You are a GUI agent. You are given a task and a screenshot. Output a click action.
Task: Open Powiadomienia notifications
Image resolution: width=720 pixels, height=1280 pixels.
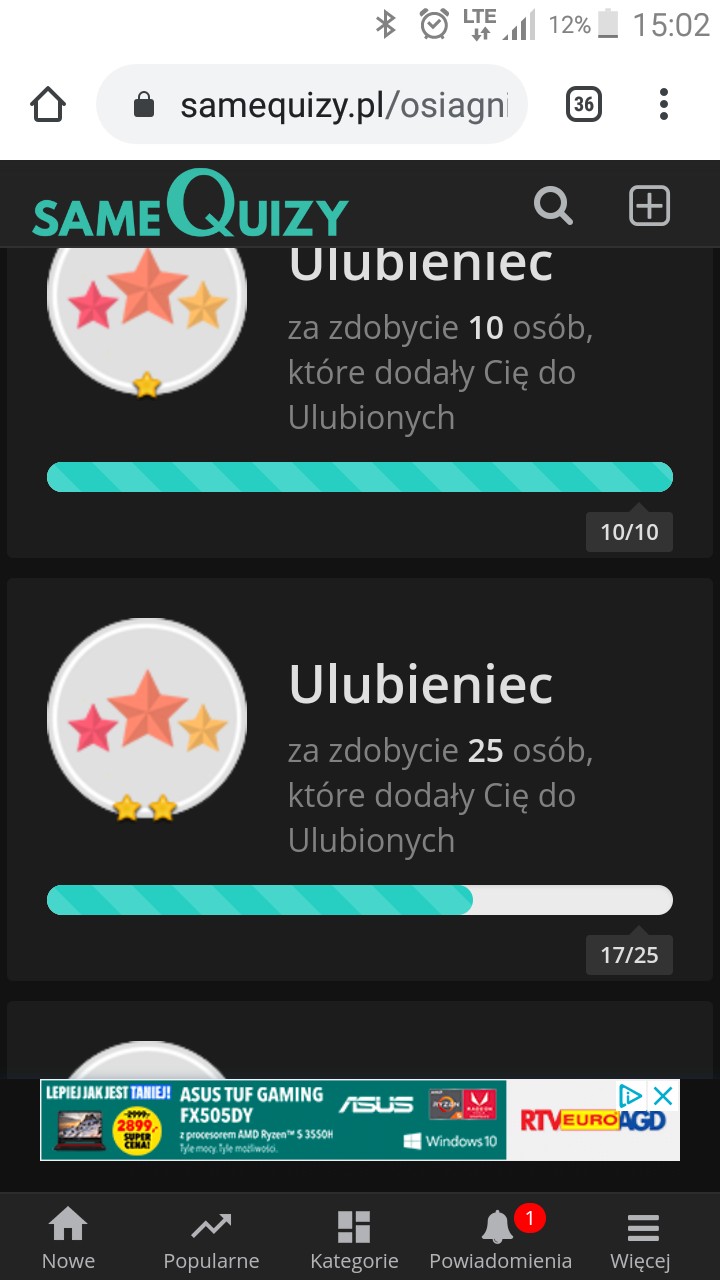[500, 1238]
